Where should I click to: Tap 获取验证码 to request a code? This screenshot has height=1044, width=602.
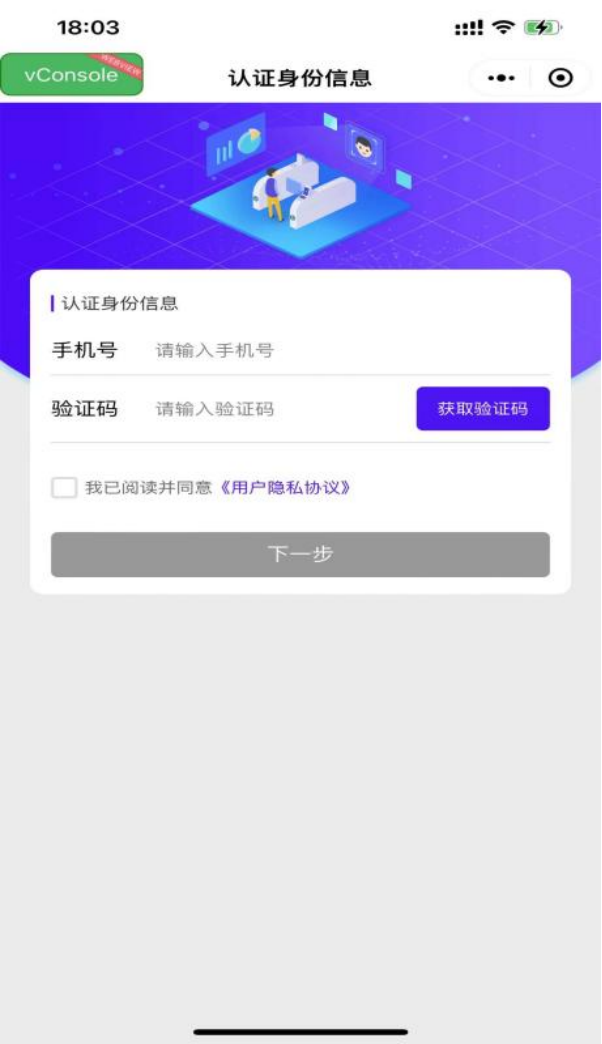click(x=482, y=409)
